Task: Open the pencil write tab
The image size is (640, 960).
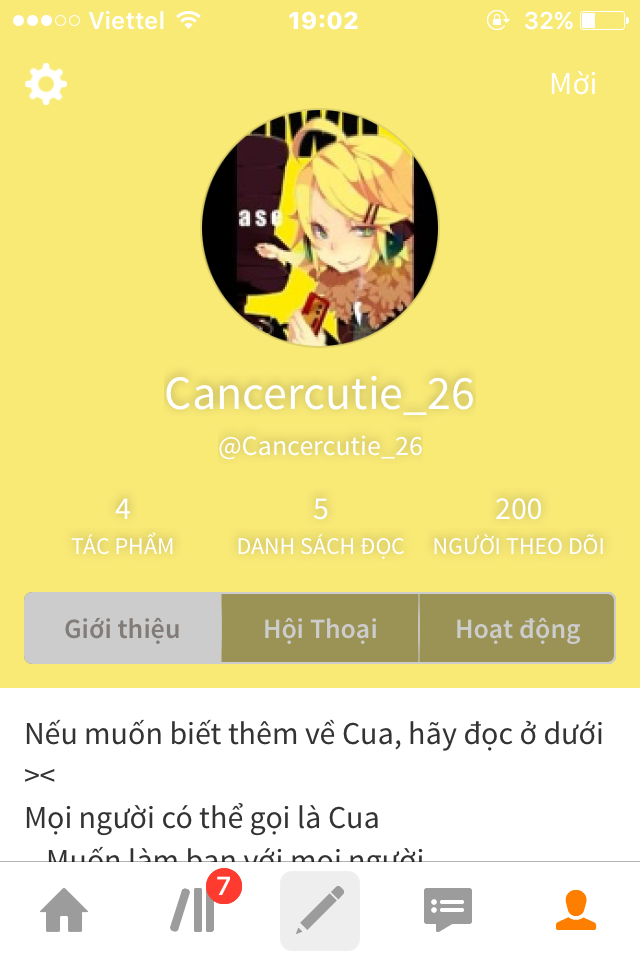Action: [x=320, y=910]
